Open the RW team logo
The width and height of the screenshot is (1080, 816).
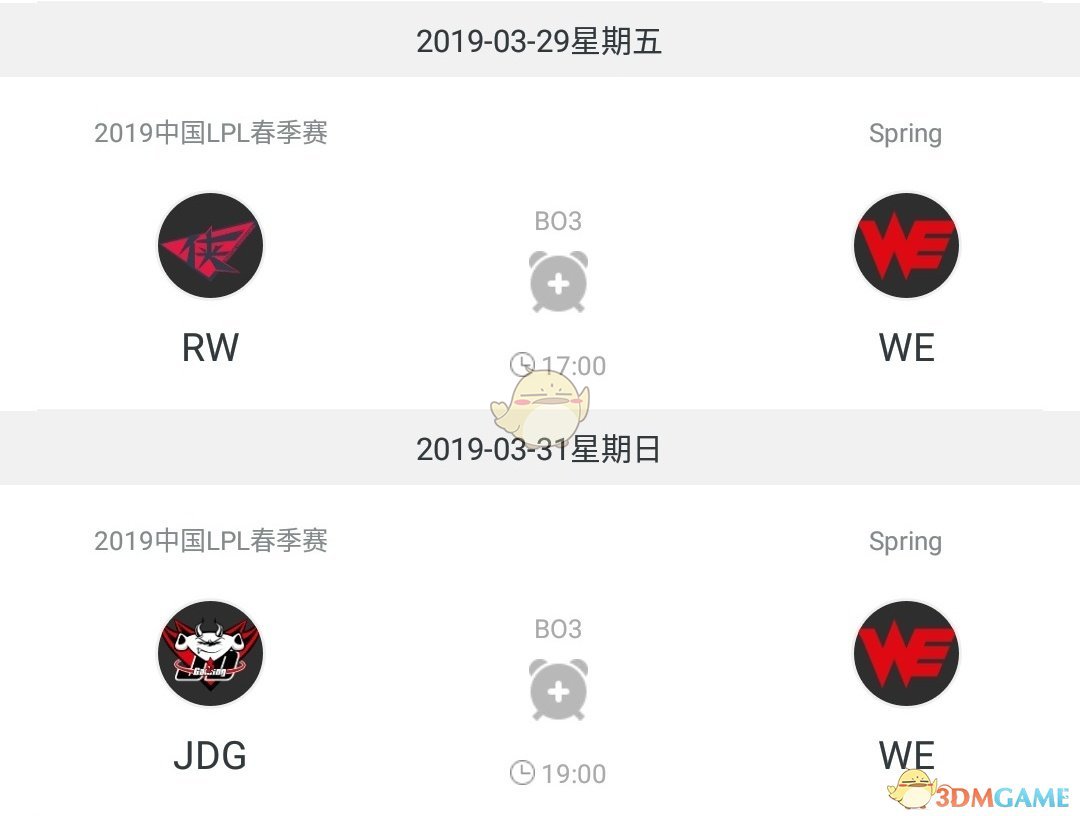click(x=210, y=246)
